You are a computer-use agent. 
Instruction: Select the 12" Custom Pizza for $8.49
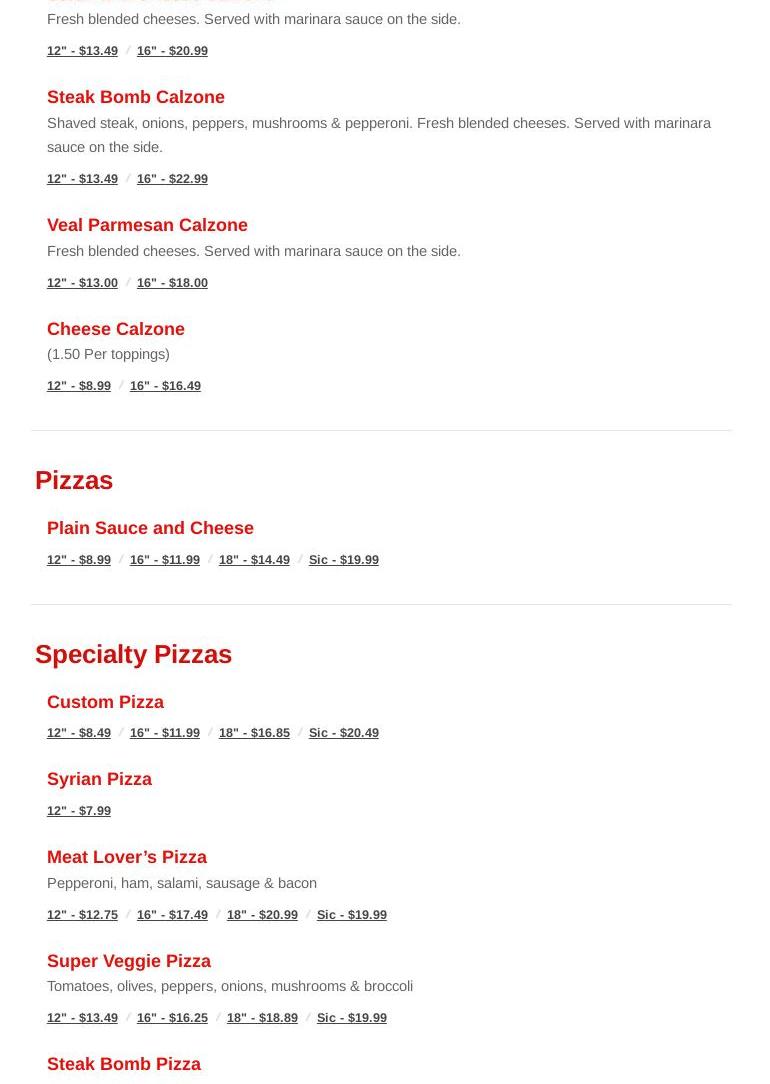[x=79, y=733]
